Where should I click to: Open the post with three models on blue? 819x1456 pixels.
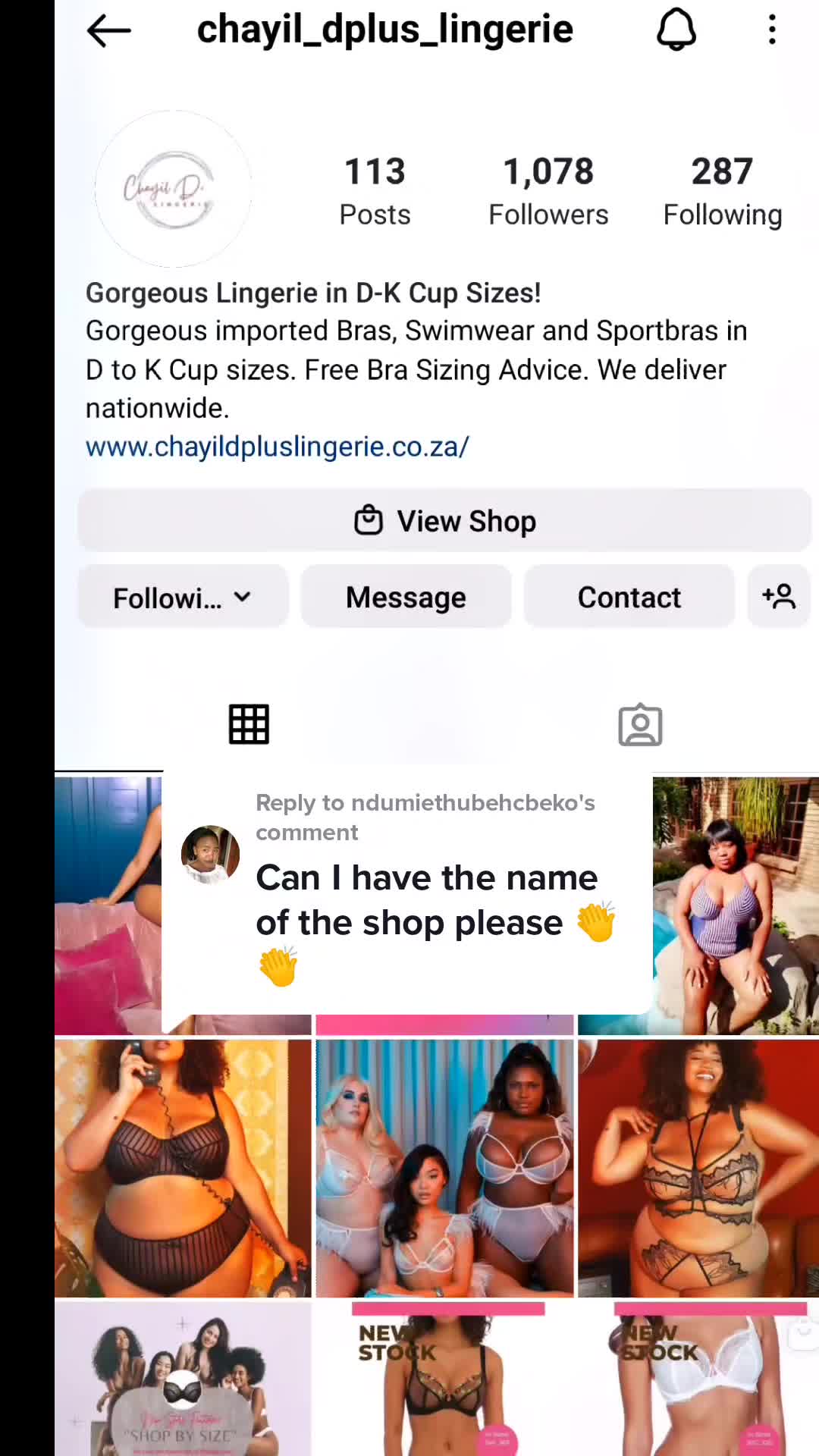click(444, 1168)
